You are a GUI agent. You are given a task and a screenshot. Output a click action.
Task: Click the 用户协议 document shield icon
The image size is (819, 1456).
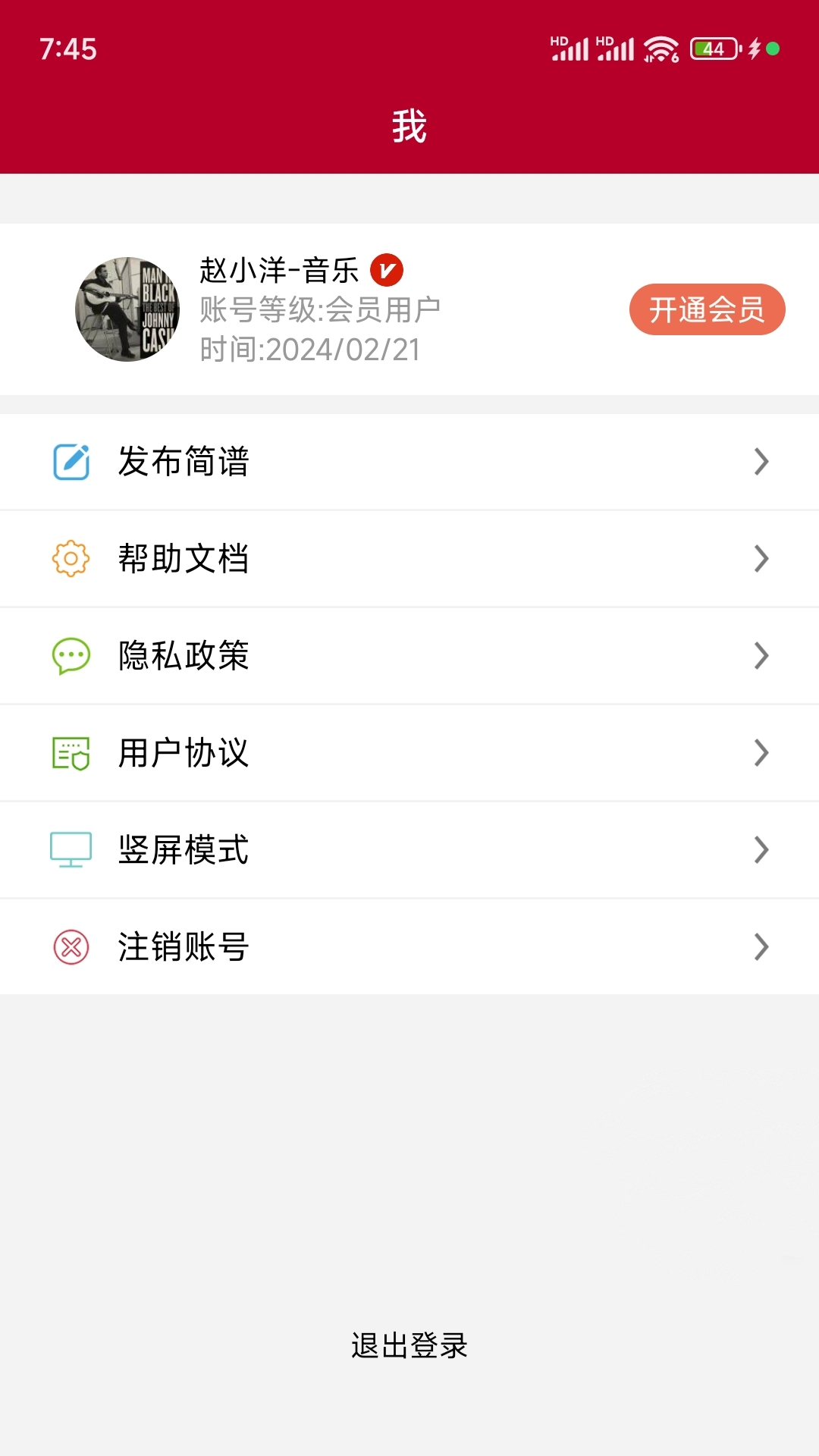coord(71,752)
